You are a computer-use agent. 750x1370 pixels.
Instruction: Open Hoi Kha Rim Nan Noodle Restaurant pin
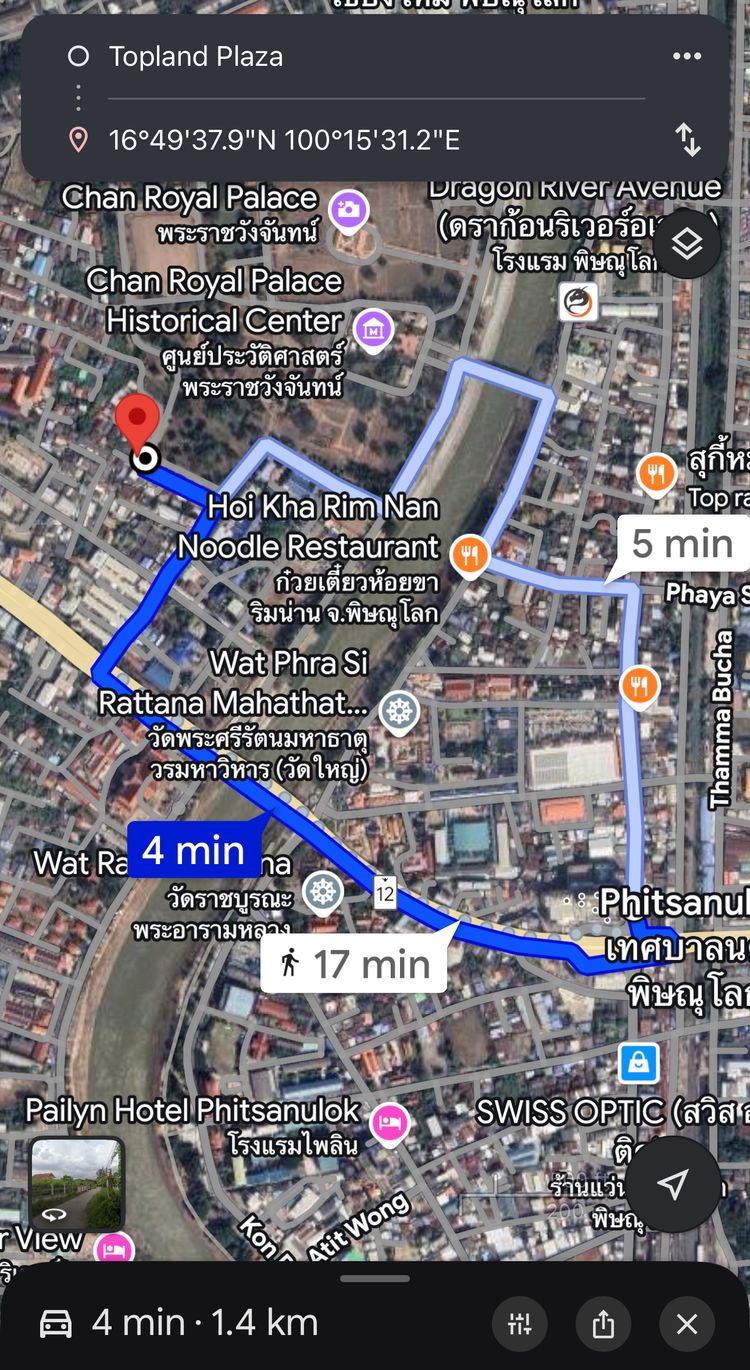coord(469,553)
